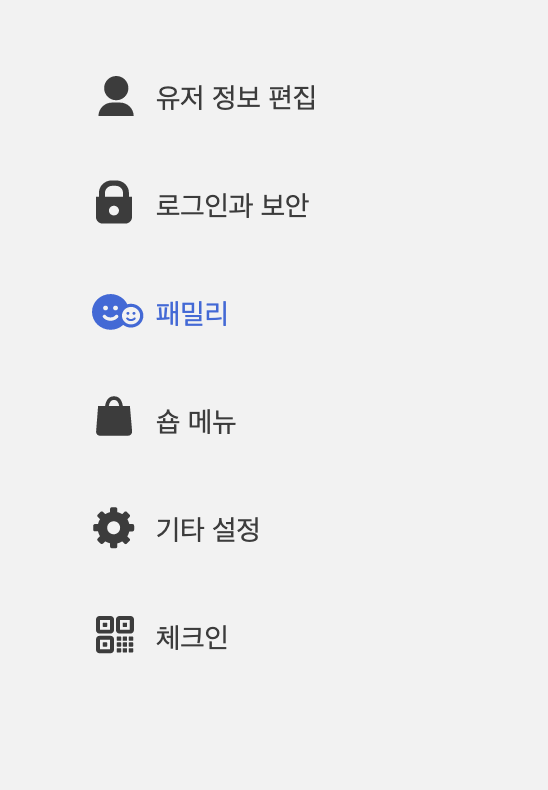Open 숍 메뉴
This screenshot has width=548, height=790.
pos(165,420)
